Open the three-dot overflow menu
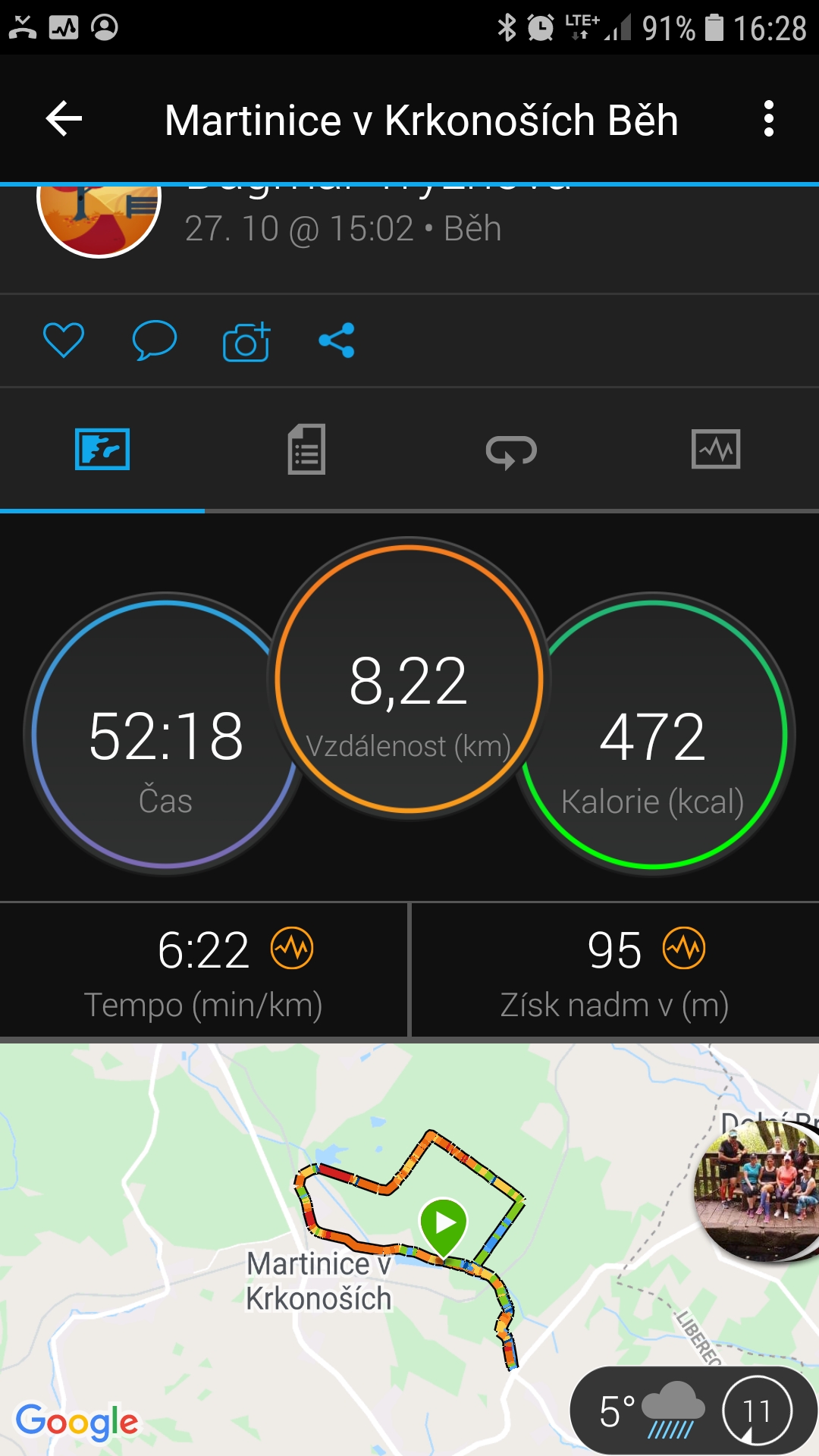 coord(769,119)
